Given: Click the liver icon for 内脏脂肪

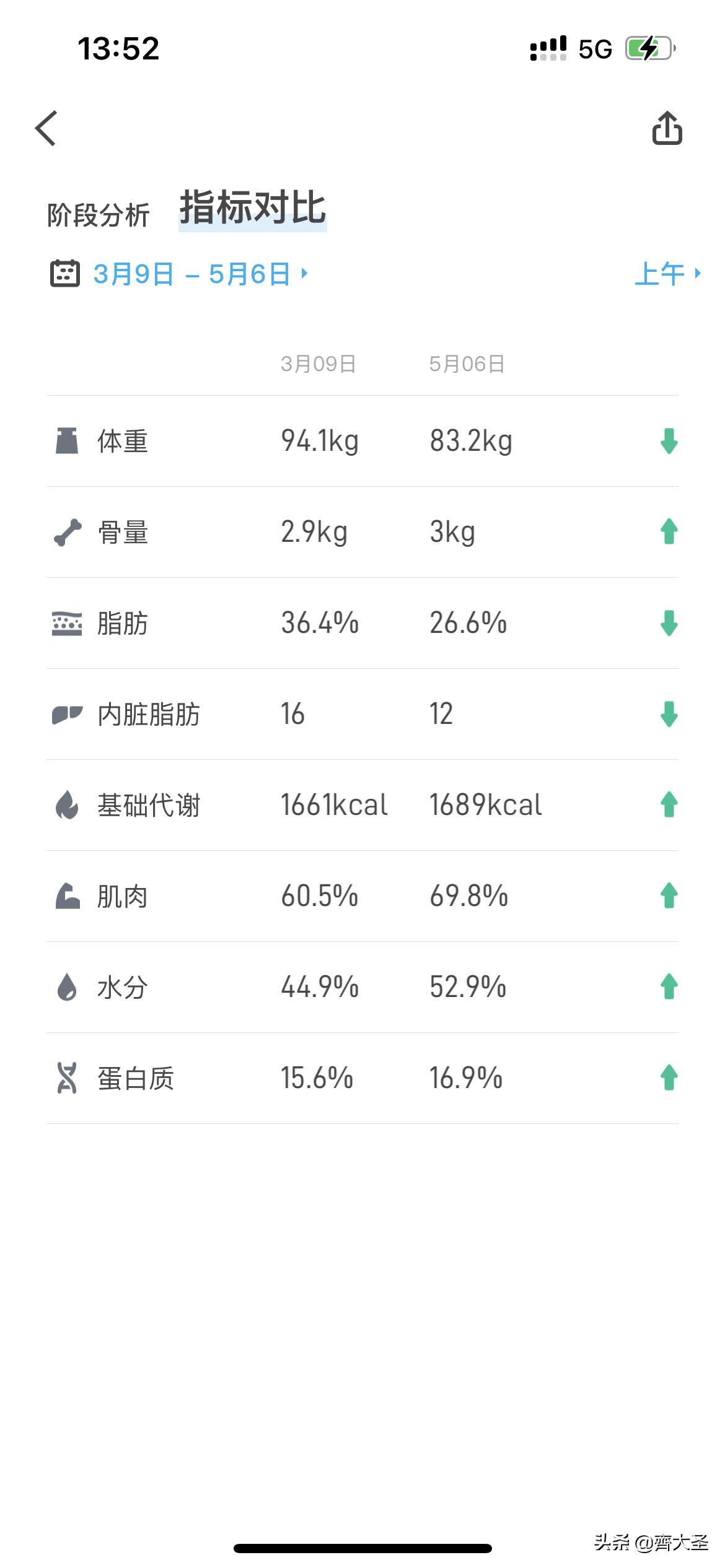Looking at the screenshot, I should pyautogui.click(x=67, y=715).
